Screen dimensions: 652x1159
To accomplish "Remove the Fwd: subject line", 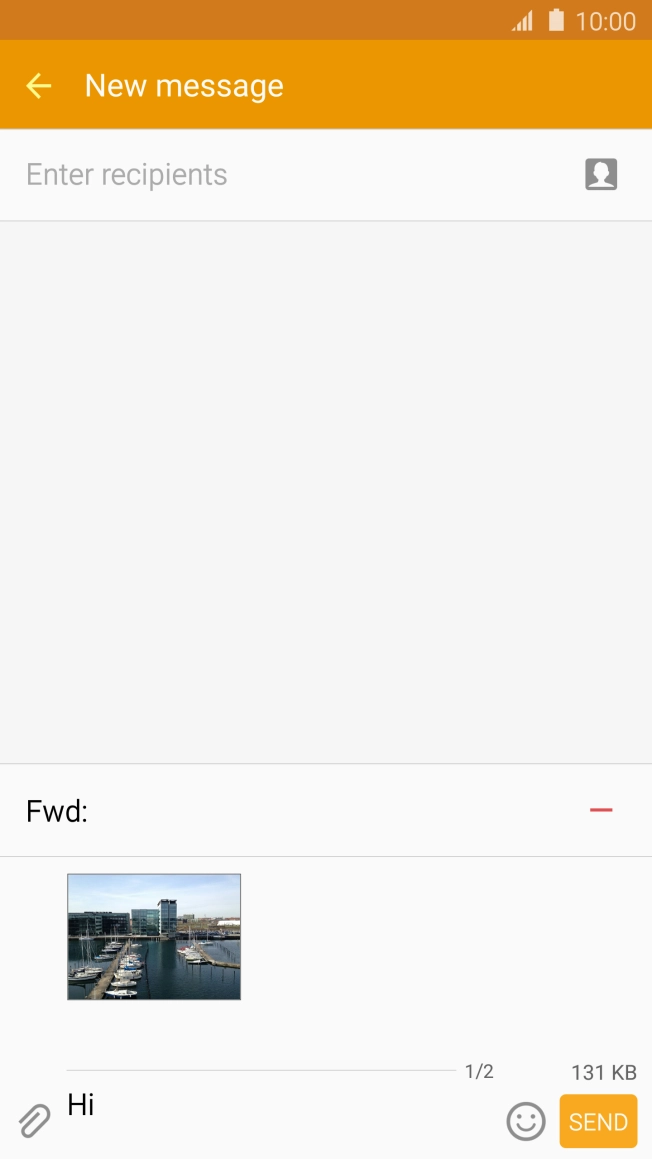I will tap(601, 810).
